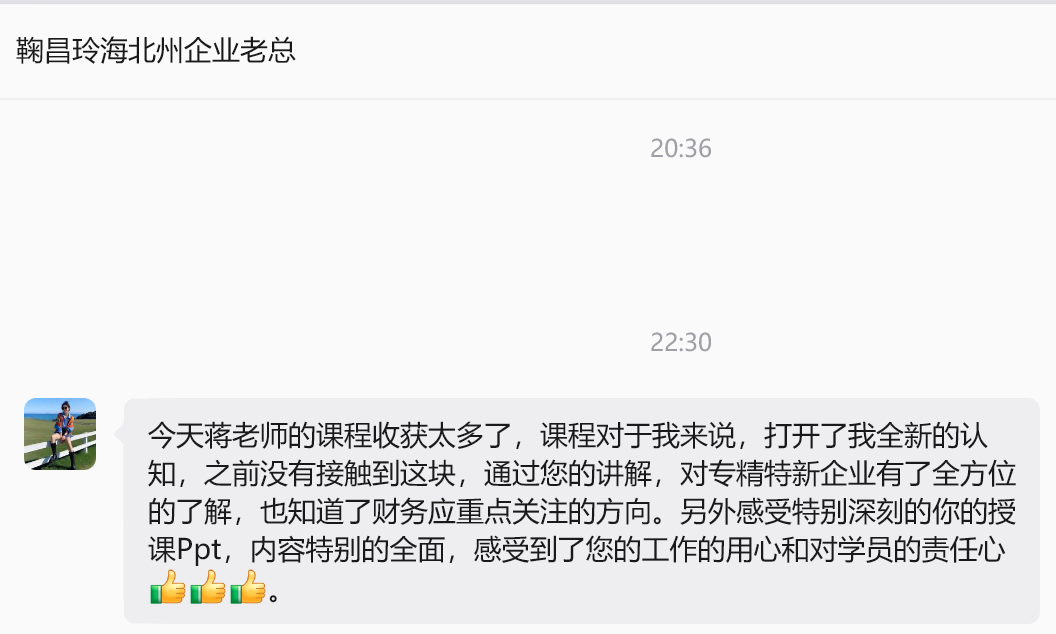Open the sender's profile avatar
Viewport: 1056px width, 634px height.
(60, 434)
